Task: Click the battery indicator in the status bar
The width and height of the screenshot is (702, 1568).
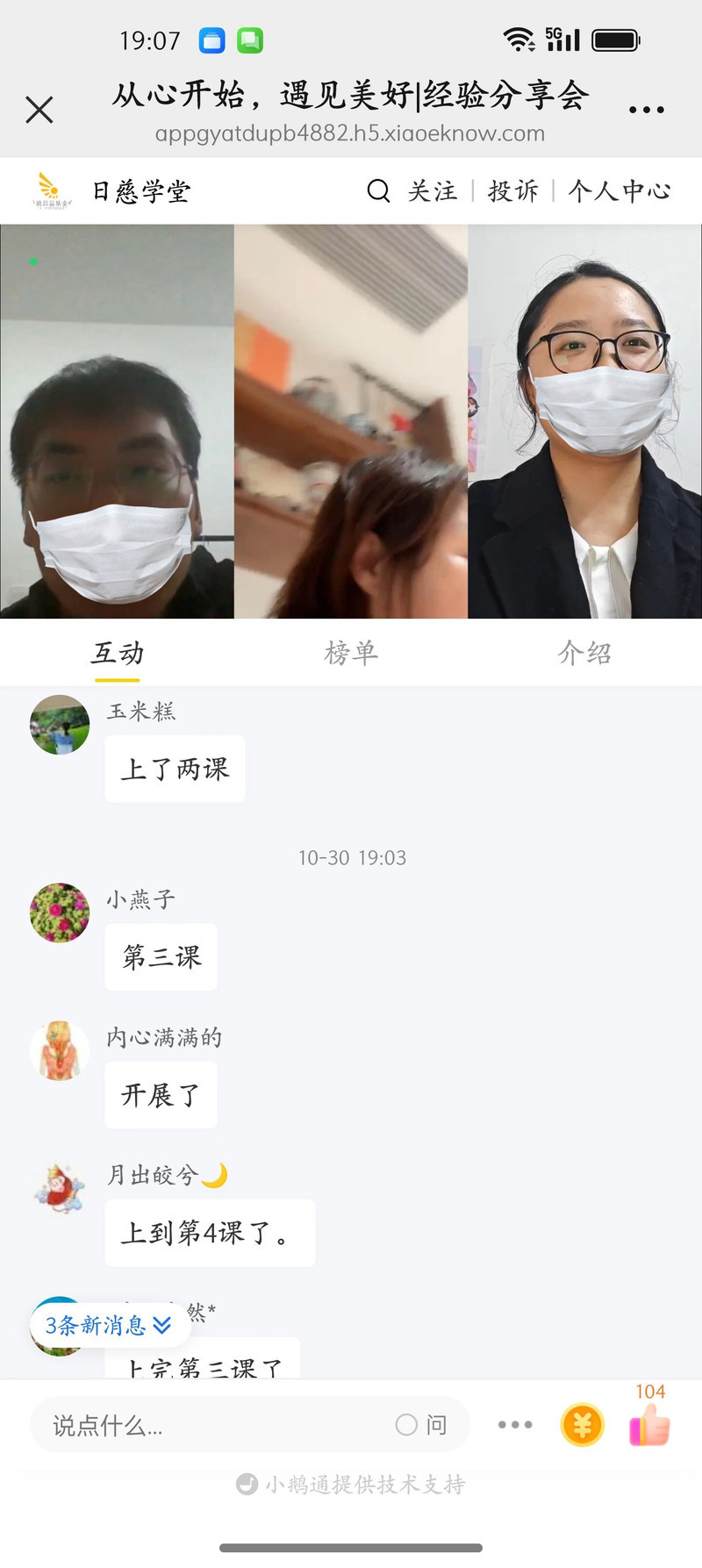Action: [x=614, y=39]
